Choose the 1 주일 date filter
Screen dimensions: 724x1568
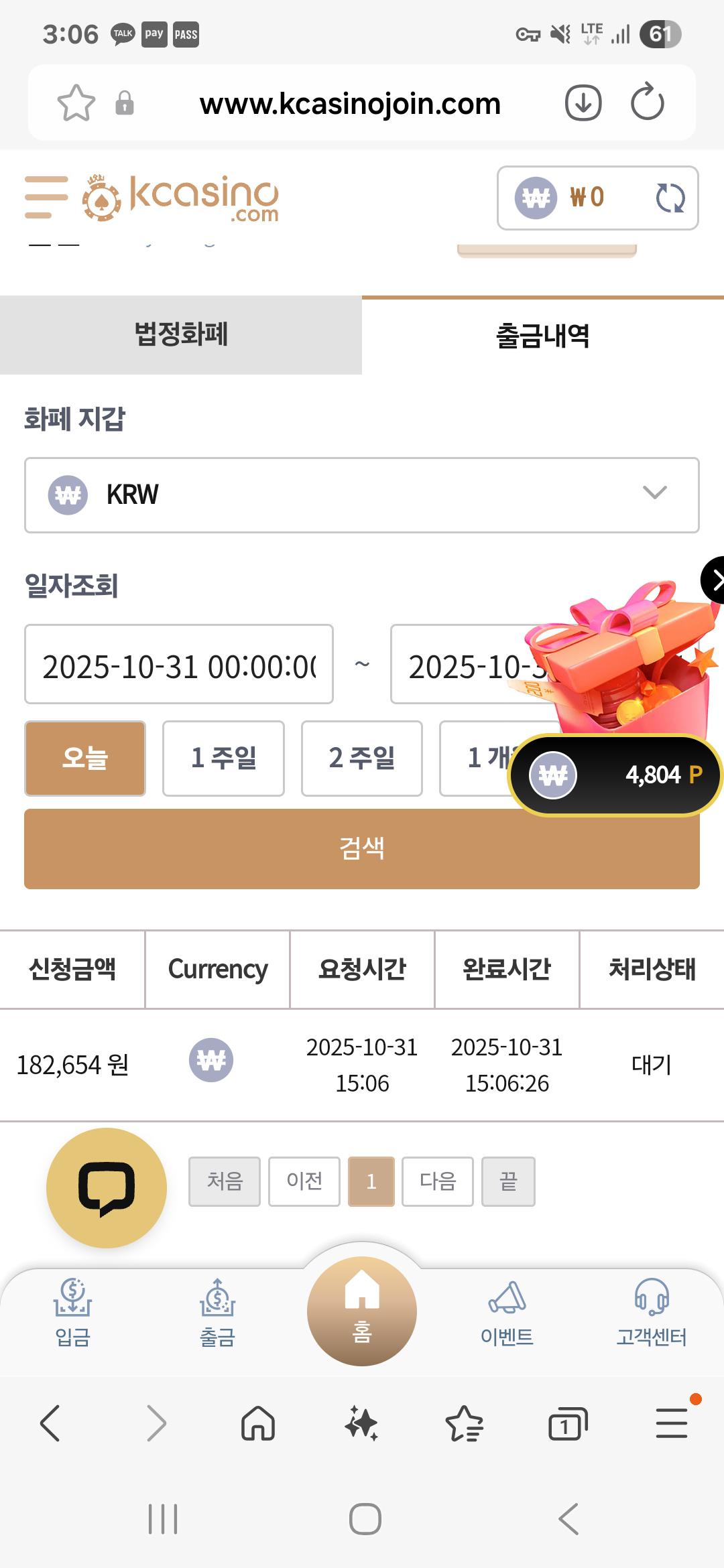(223, 759)
